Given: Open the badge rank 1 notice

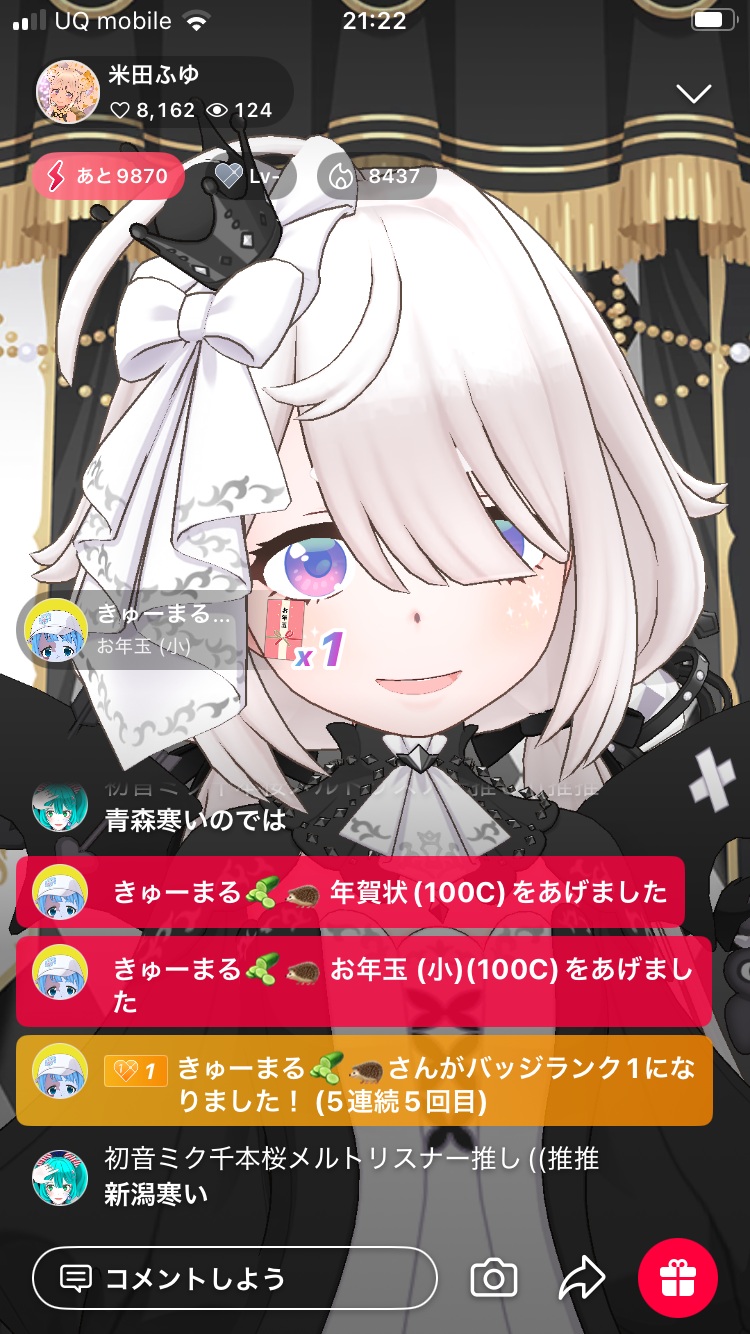Looking at the screenshot, I should [364, 1081].
